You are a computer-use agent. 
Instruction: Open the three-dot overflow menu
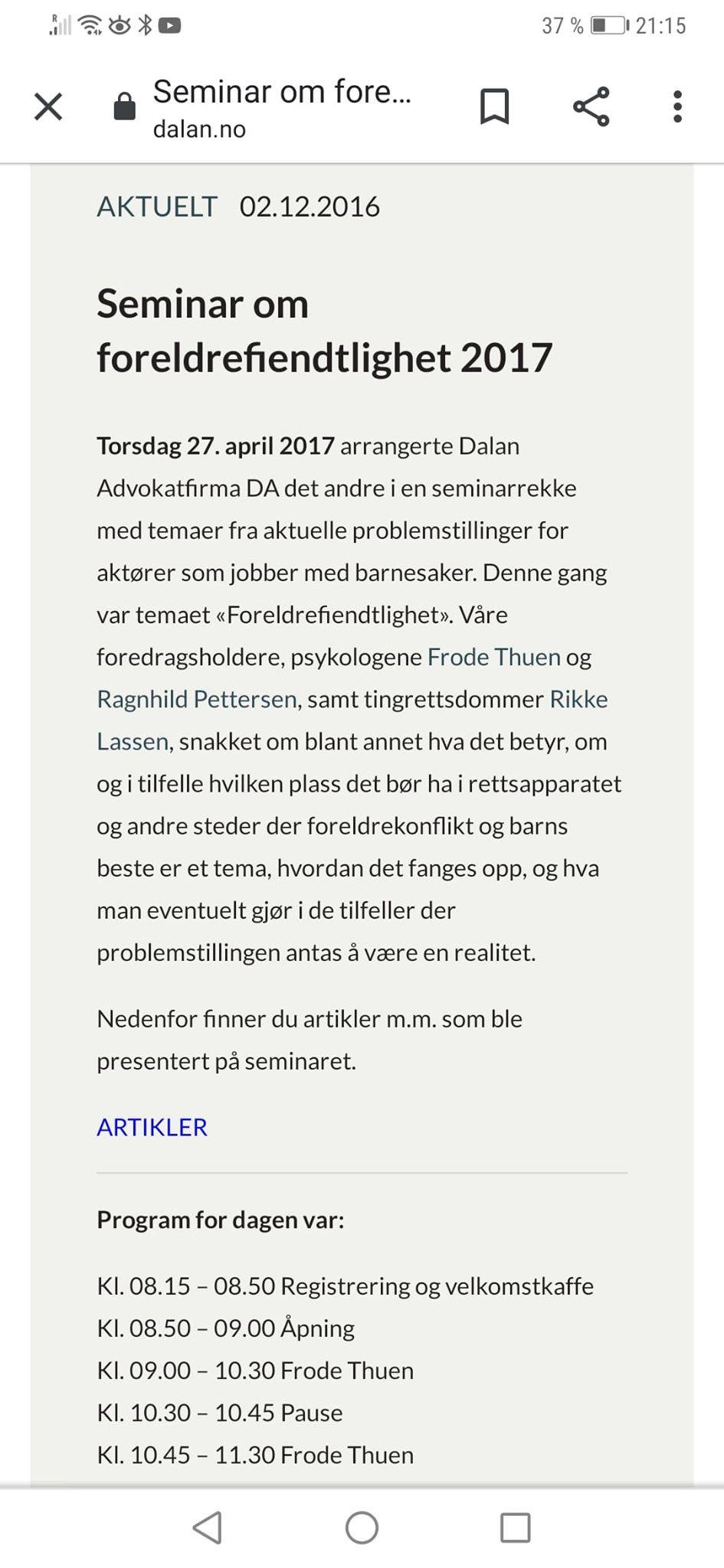(677, 106)
